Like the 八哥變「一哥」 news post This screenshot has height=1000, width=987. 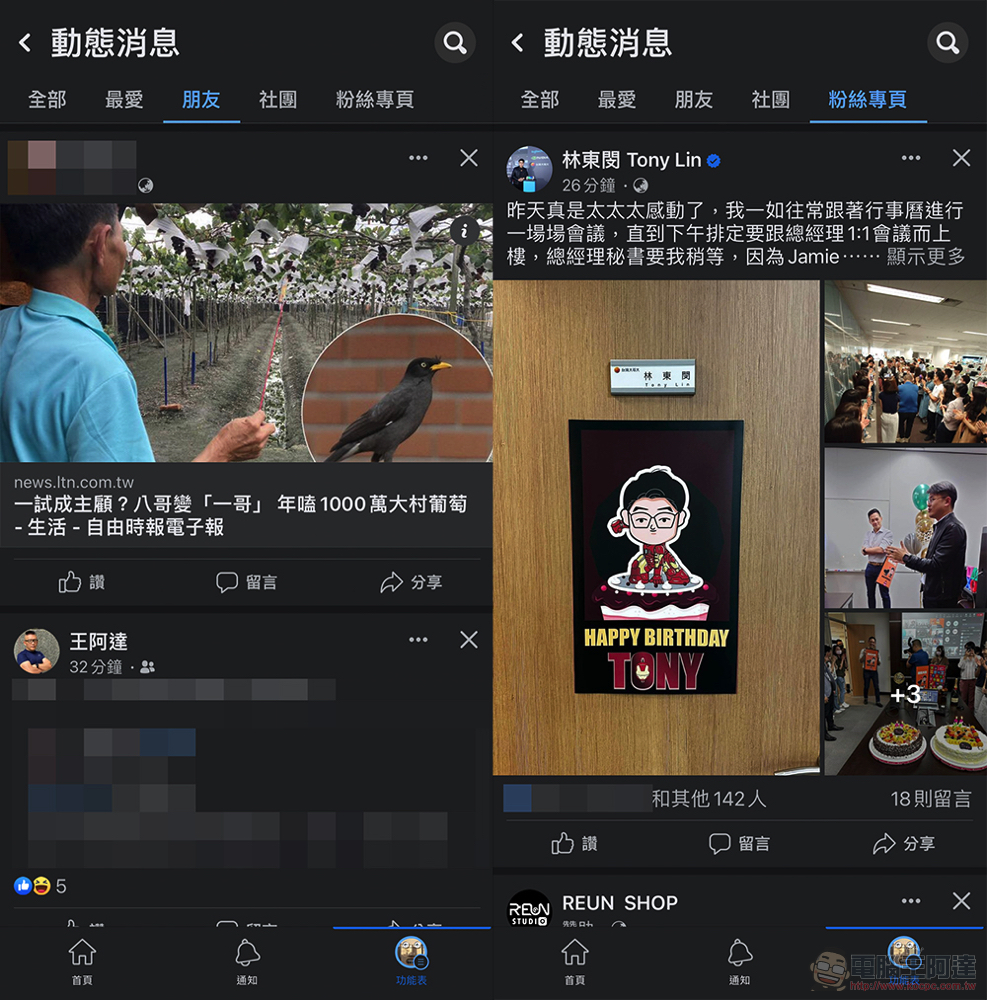[82, 582]
